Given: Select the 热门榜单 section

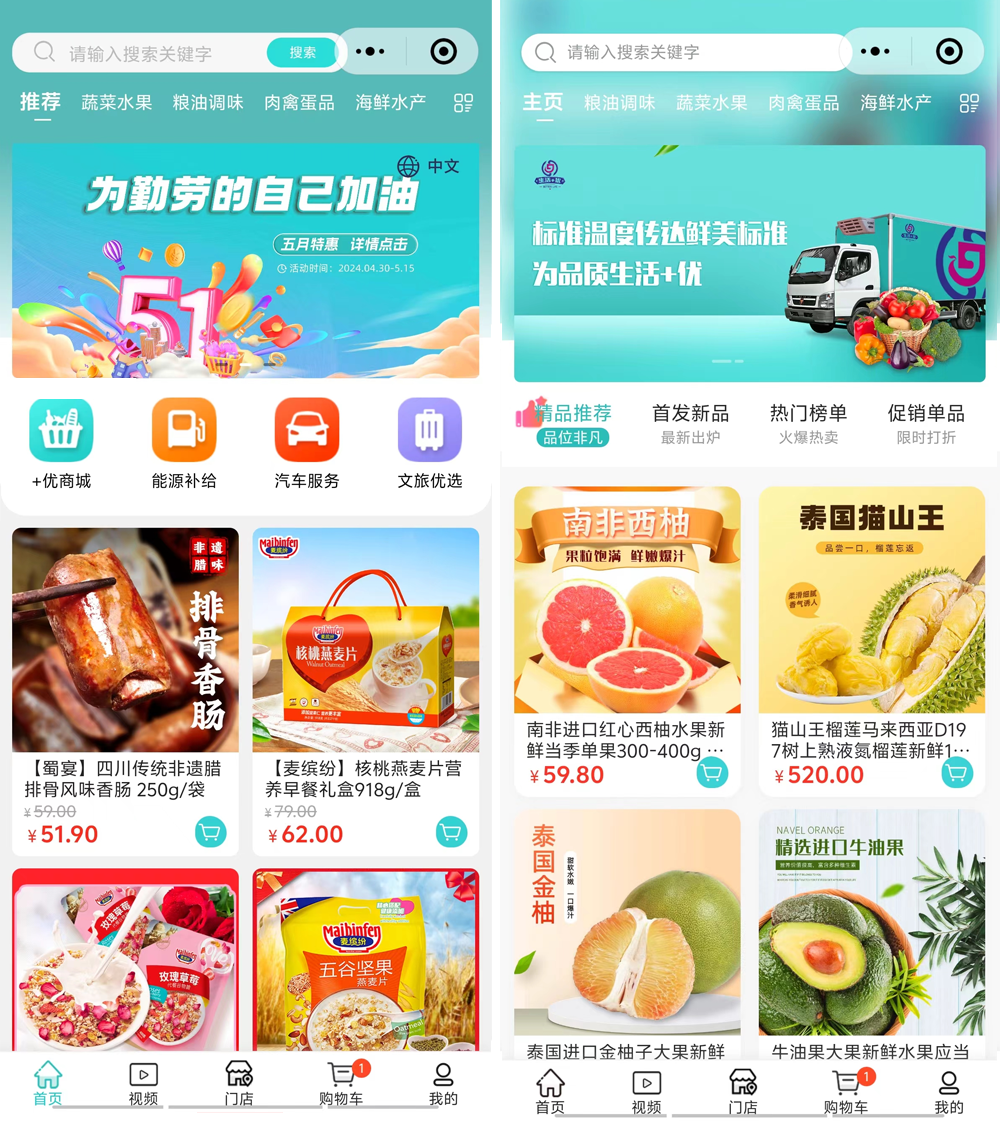Looking at the screenshot, I should tap(808, 423).
